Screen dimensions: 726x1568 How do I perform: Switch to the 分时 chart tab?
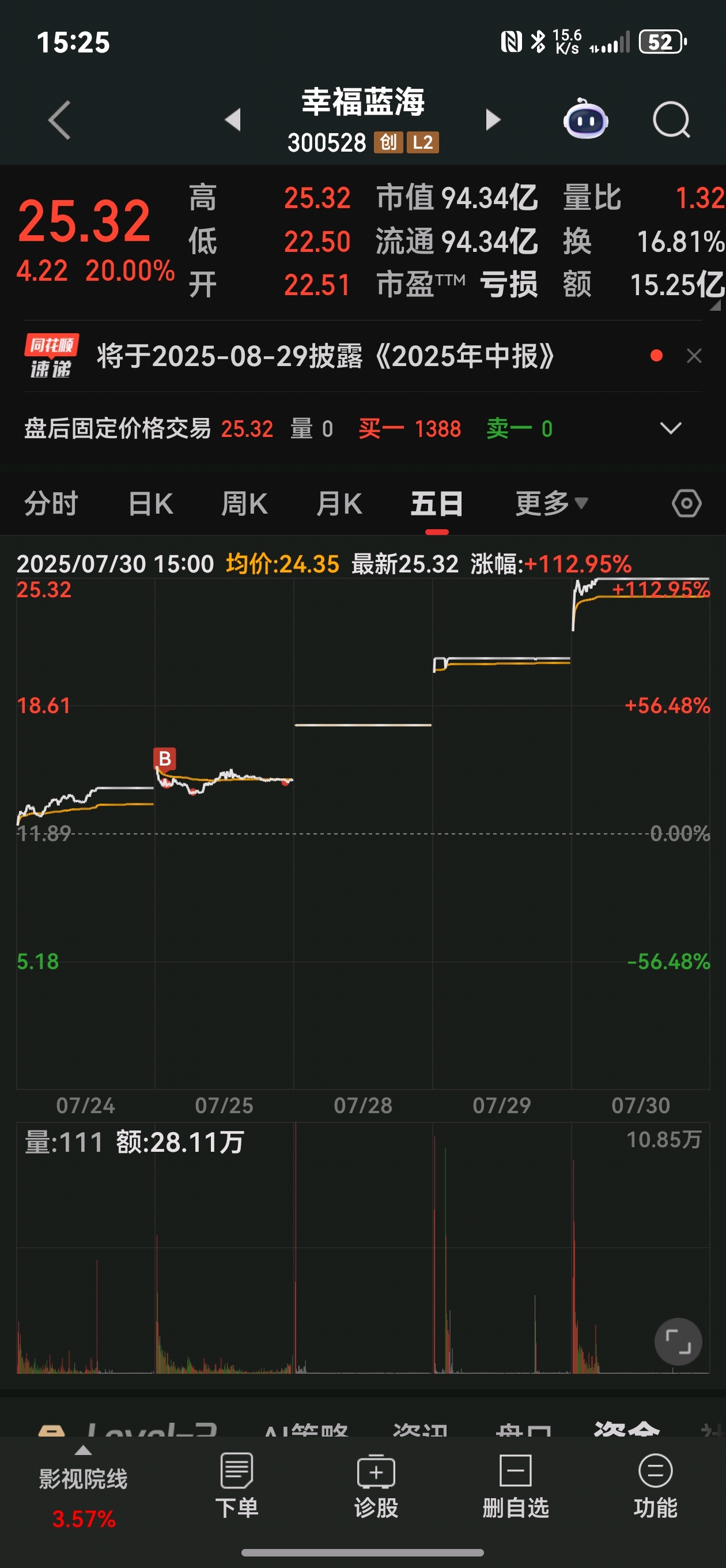tap(51, 504)
